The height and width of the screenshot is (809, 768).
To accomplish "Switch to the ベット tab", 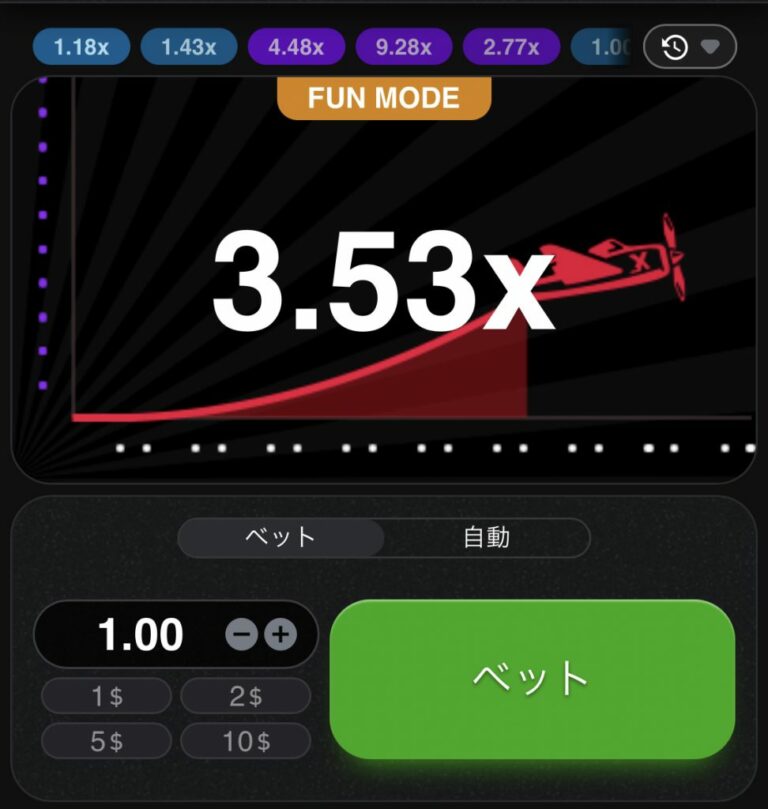I will point(281,538).
